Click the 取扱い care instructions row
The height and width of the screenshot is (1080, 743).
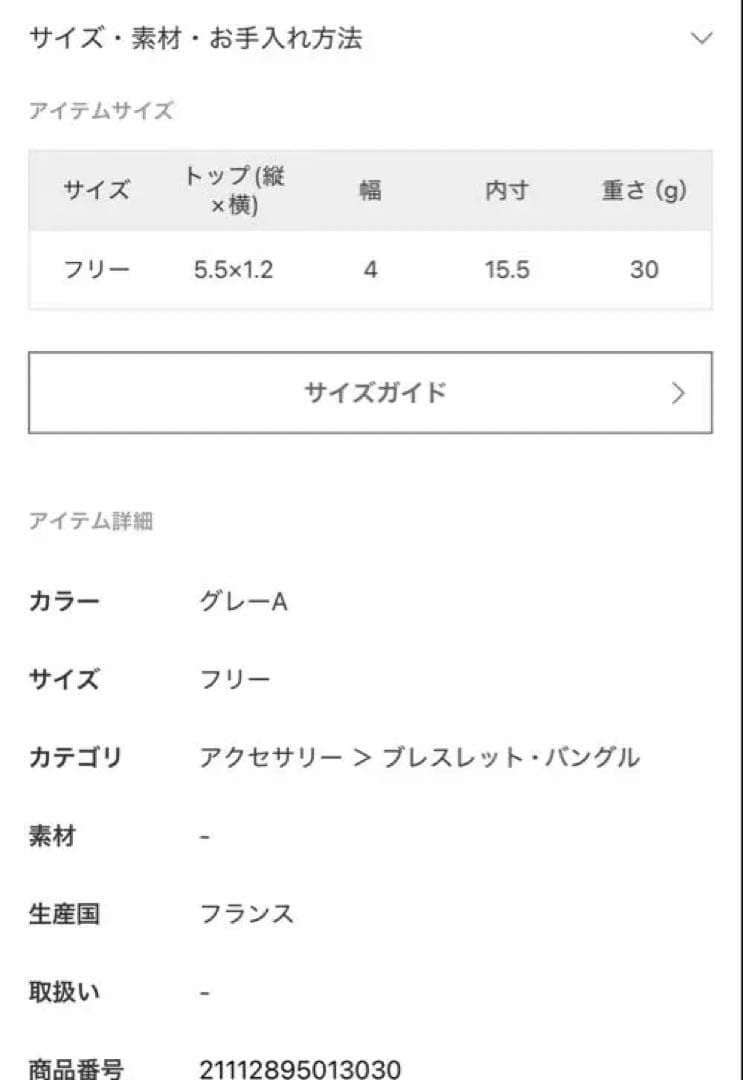[65, 992]
